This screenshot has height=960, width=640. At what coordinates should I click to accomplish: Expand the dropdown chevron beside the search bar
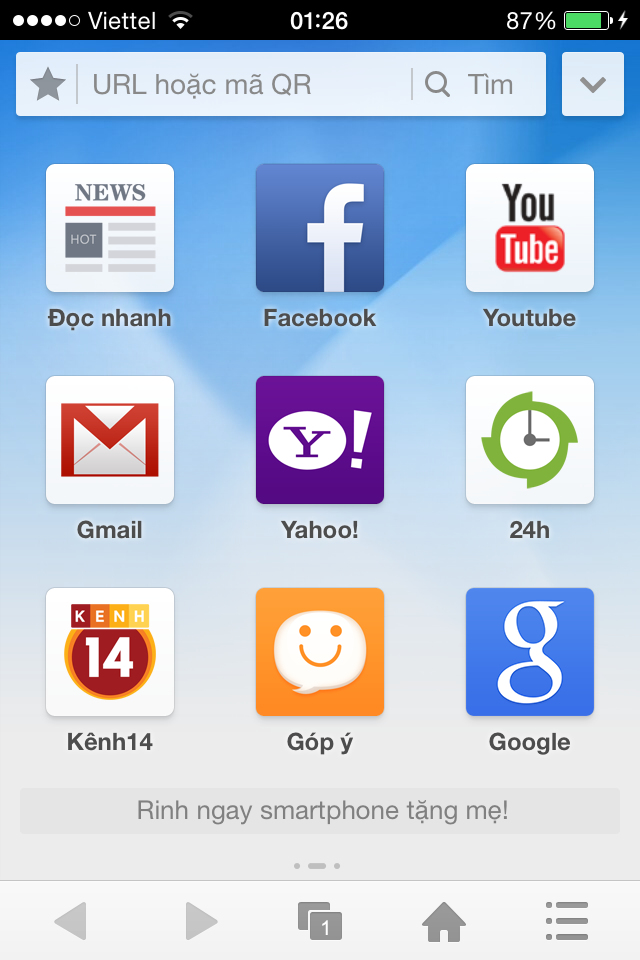click(593, 85)
